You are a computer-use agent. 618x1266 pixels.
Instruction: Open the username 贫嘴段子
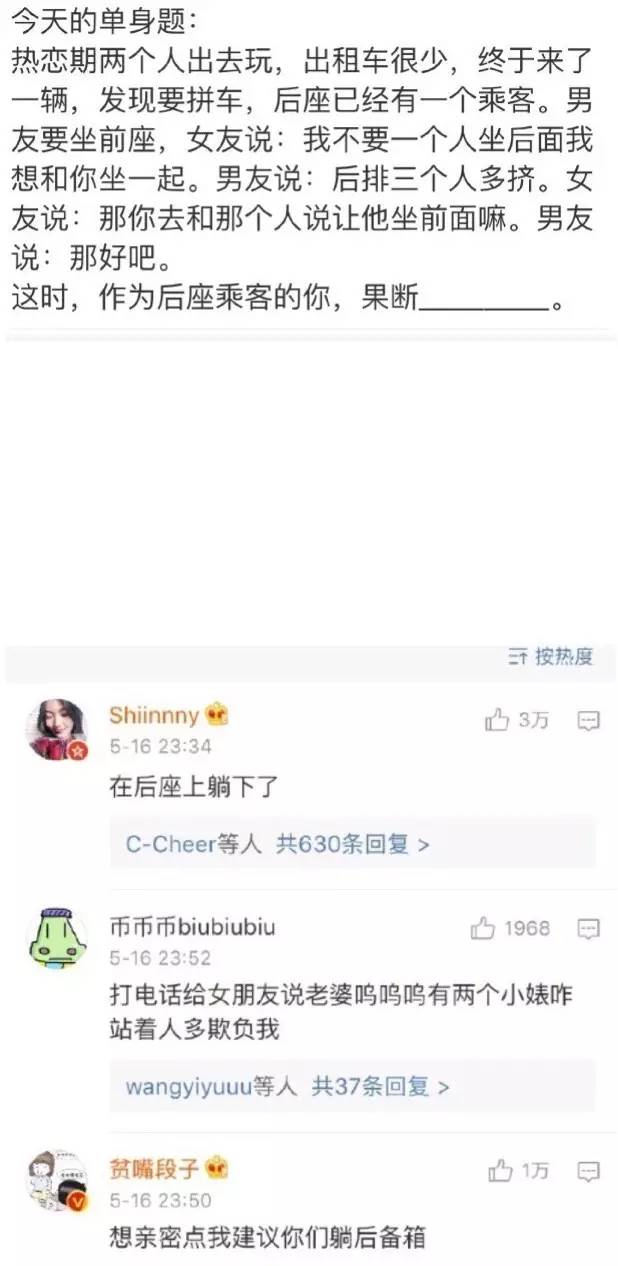tap(154, 1168)
